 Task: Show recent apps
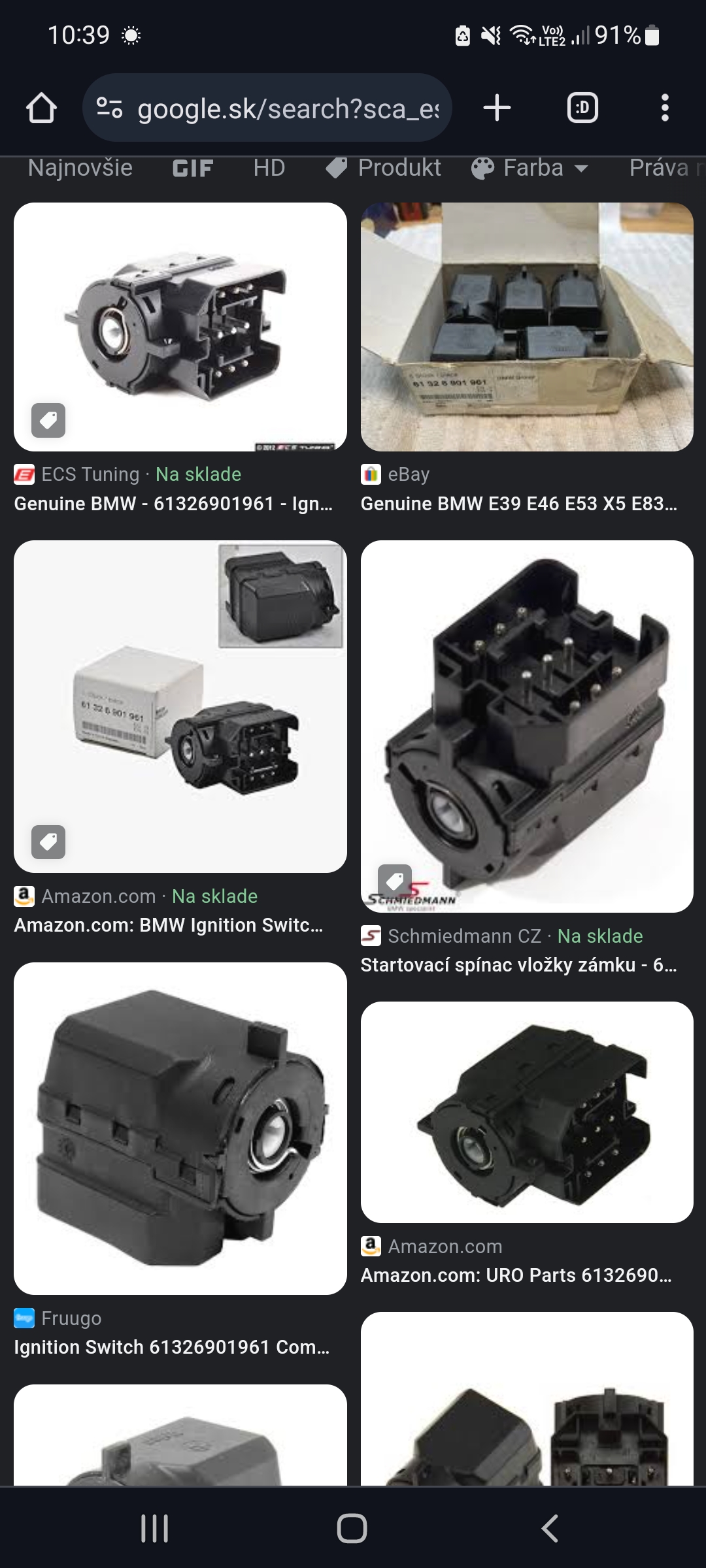(155, 1528)
